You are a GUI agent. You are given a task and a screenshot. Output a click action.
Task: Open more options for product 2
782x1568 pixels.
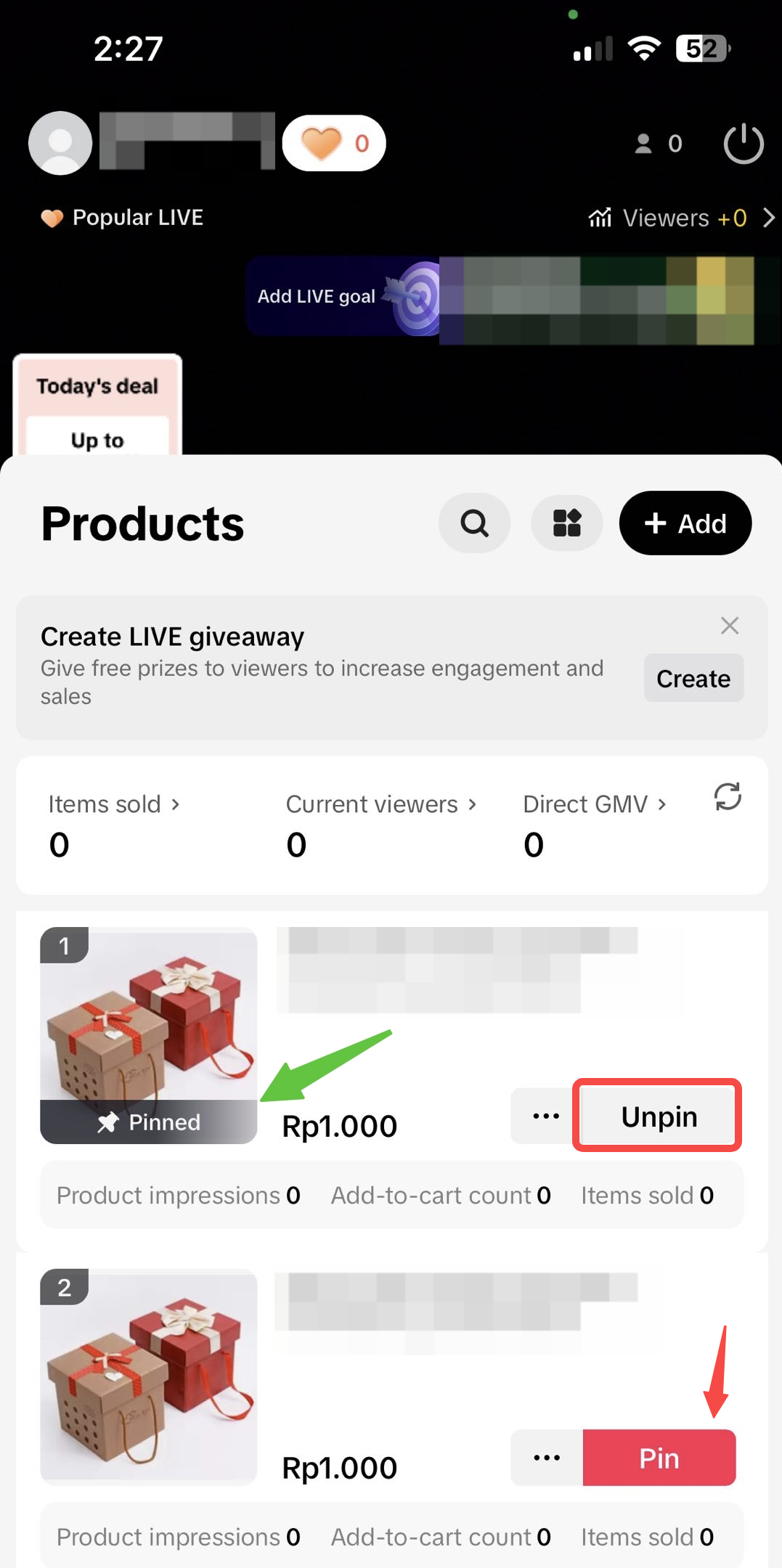click(x=546, y=1458)
